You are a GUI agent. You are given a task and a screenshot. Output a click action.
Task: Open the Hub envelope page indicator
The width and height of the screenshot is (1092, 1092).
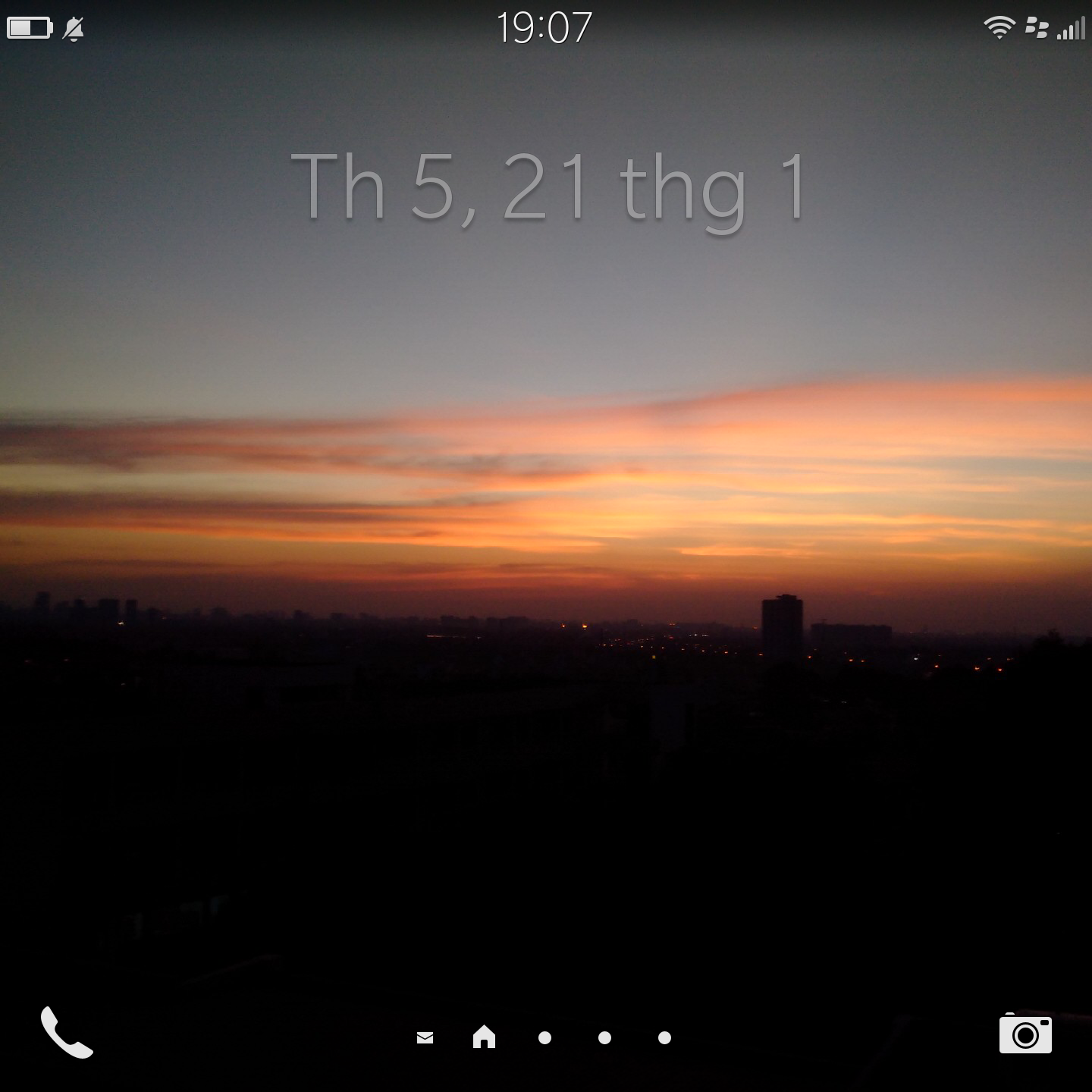pyautogui.click(x=425, y=1037)
